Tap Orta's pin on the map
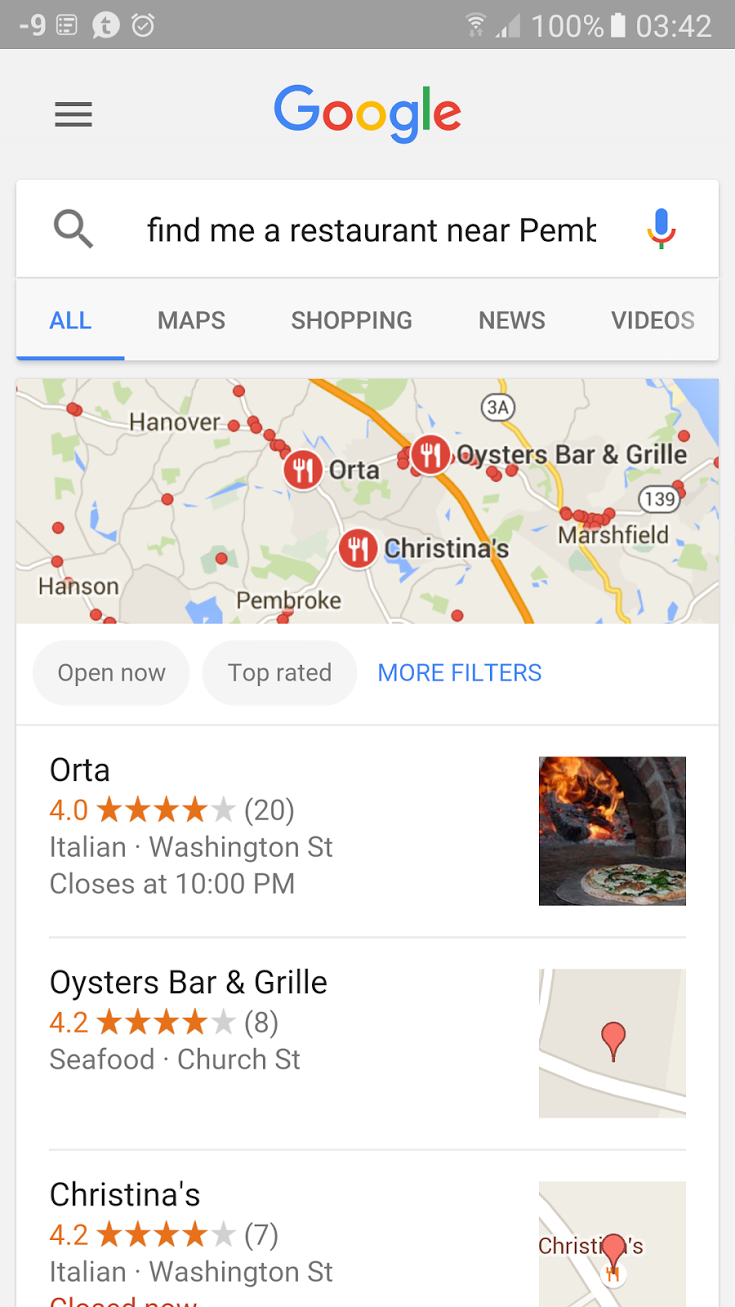Viewport: 735px width, 1307px height. pos(302,469)
